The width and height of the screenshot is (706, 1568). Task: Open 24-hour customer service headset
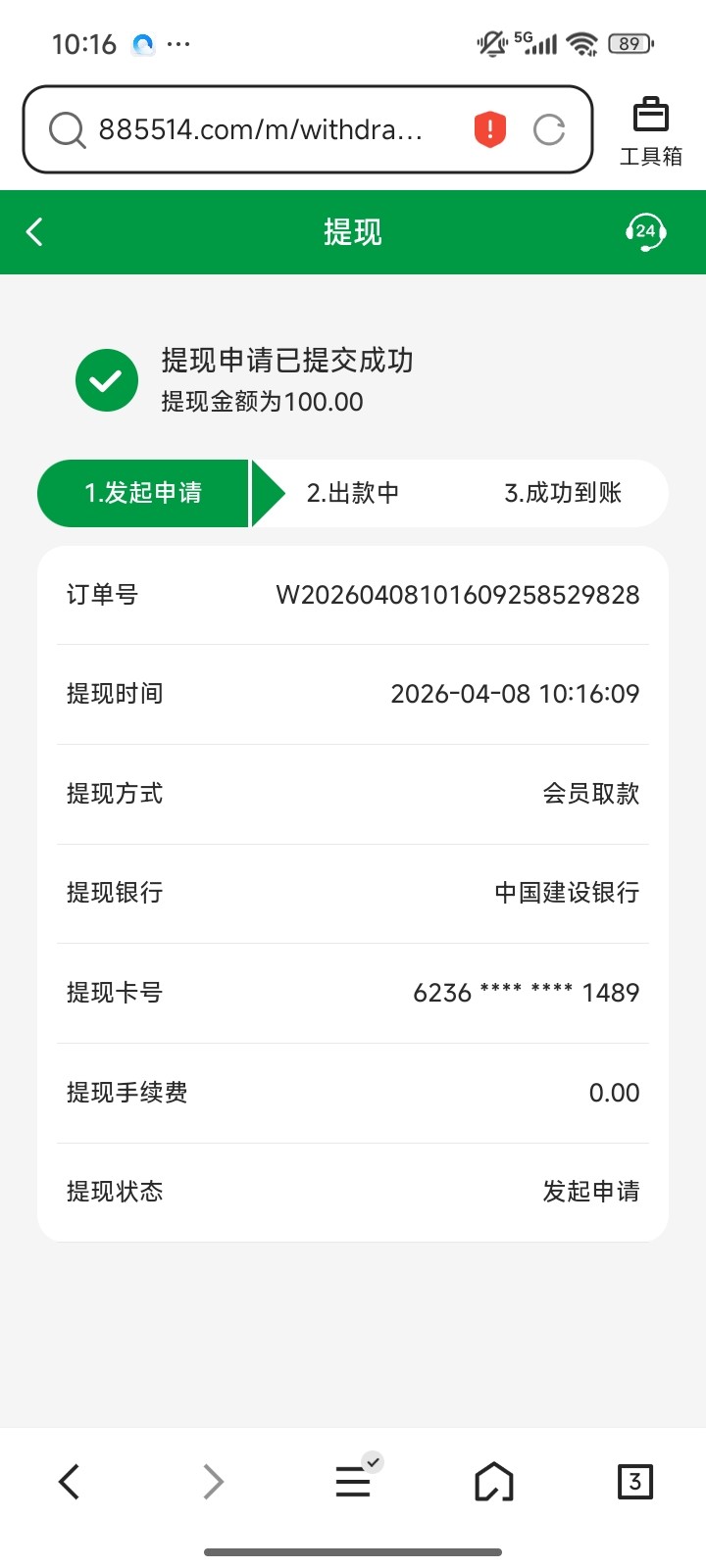pos(645,232)
